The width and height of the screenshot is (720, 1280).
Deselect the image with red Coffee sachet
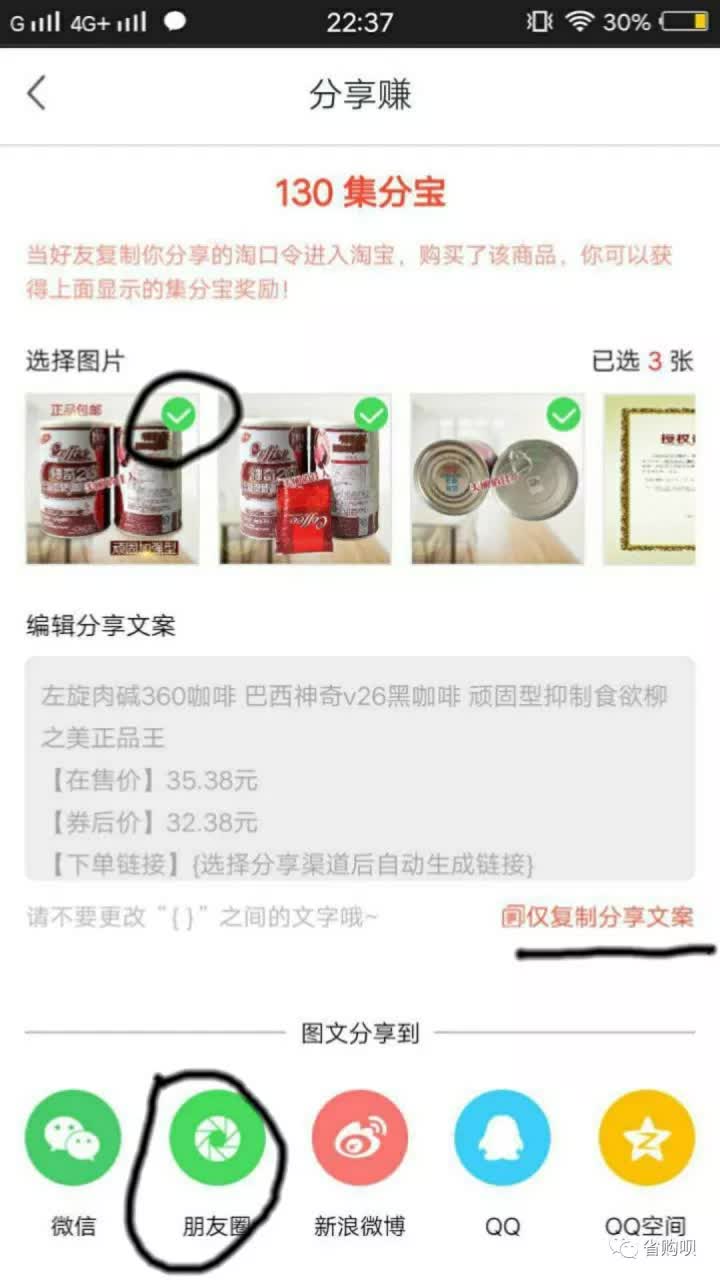tap(371, 414)
